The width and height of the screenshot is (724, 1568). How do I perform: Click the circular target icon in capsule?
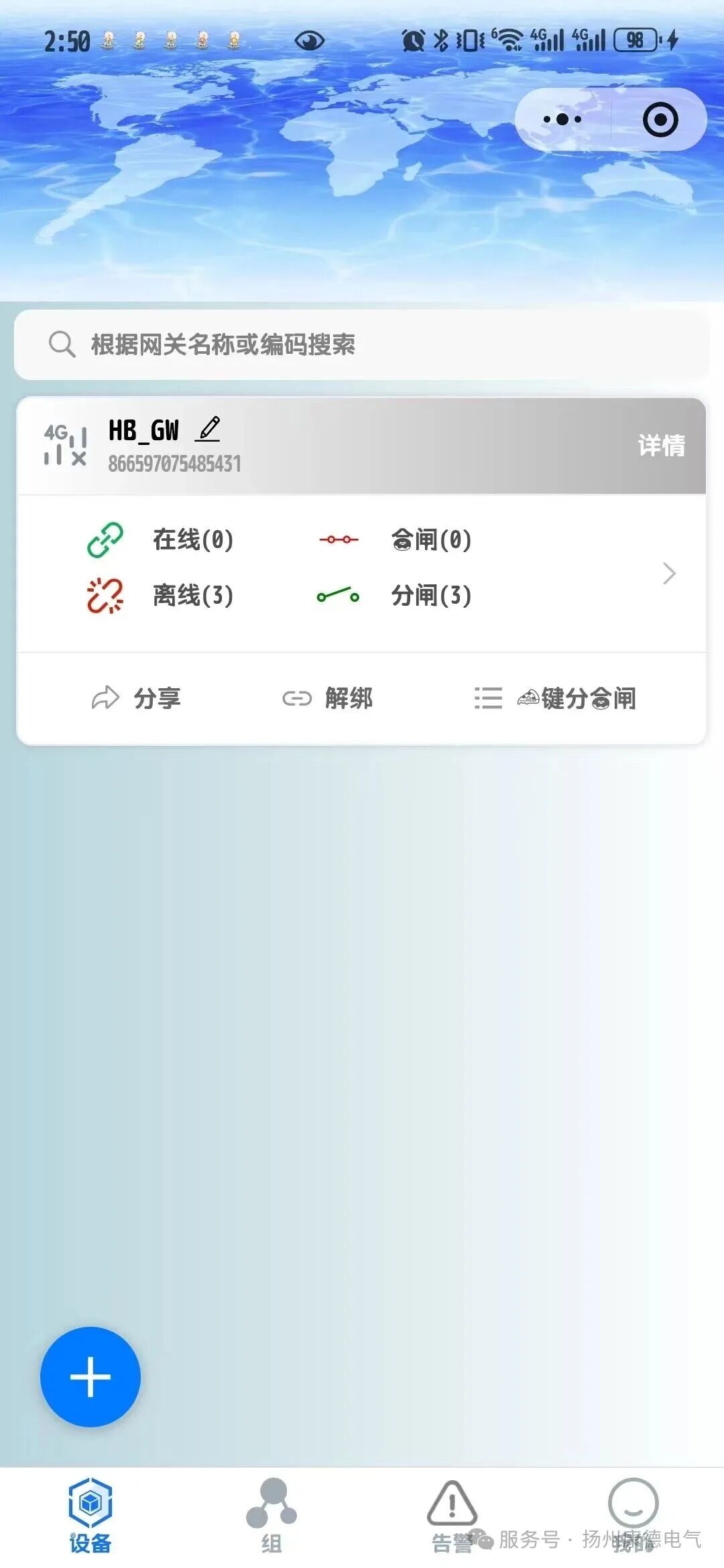[660, 118]
